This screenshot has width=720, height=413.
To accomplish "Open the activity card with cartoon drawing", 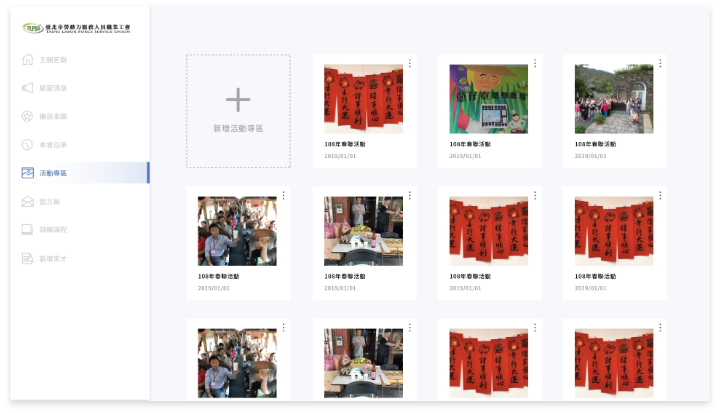I will [488, 100].
